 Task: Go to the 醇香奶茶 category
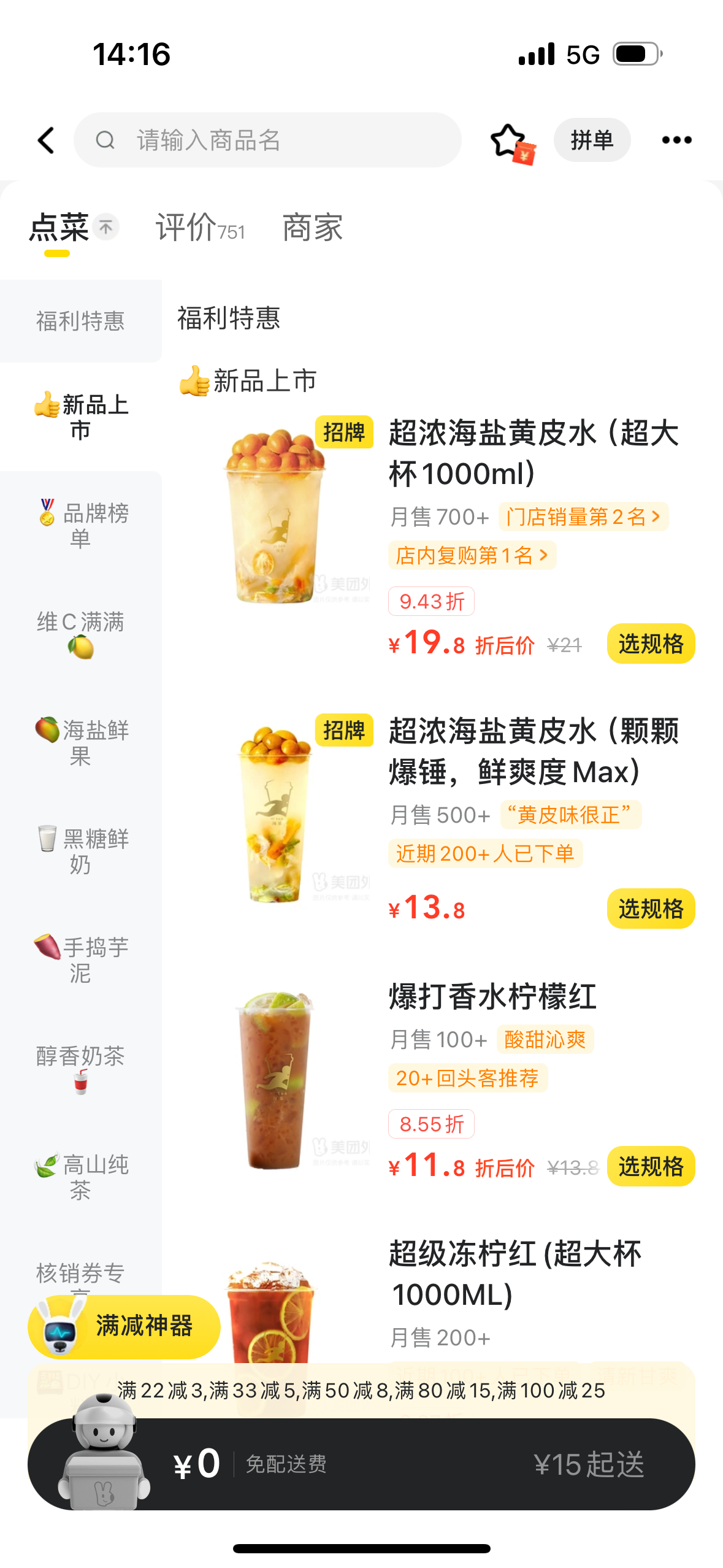[x=80, y=1068]
